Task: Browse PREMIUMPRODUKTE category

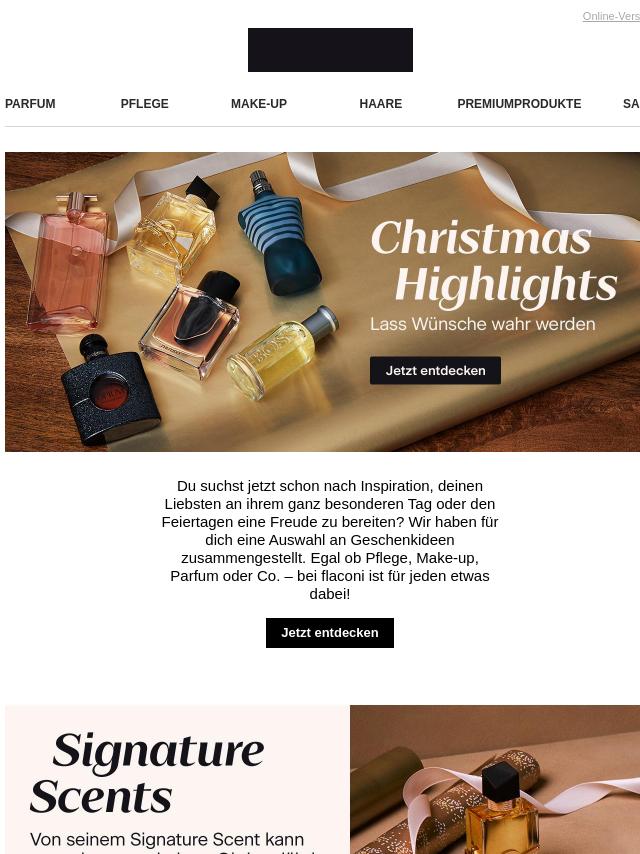Action: (519, 104)
